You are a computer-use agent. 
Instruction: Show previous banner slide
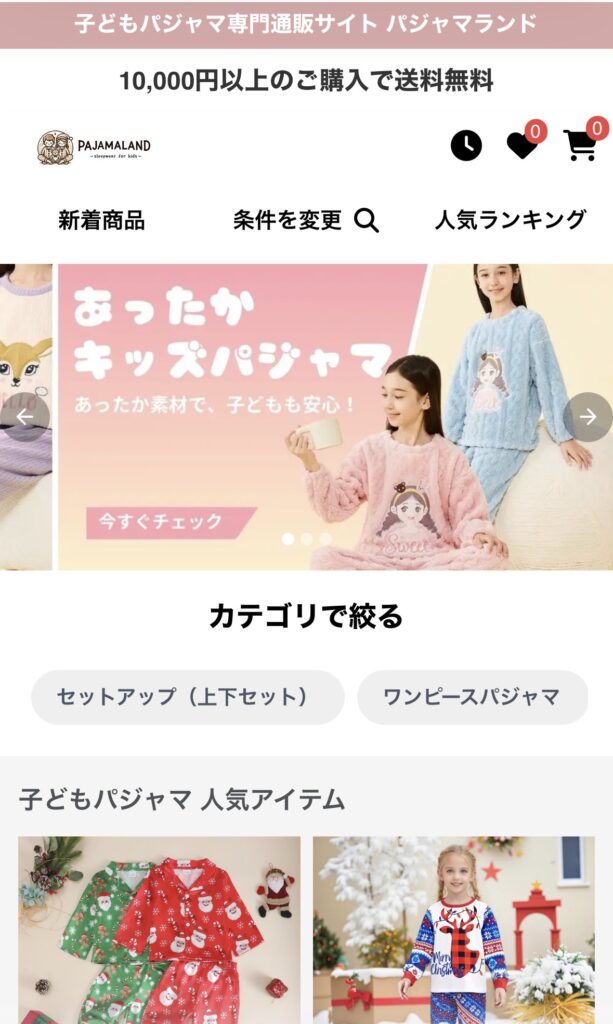tap(25, 417)
